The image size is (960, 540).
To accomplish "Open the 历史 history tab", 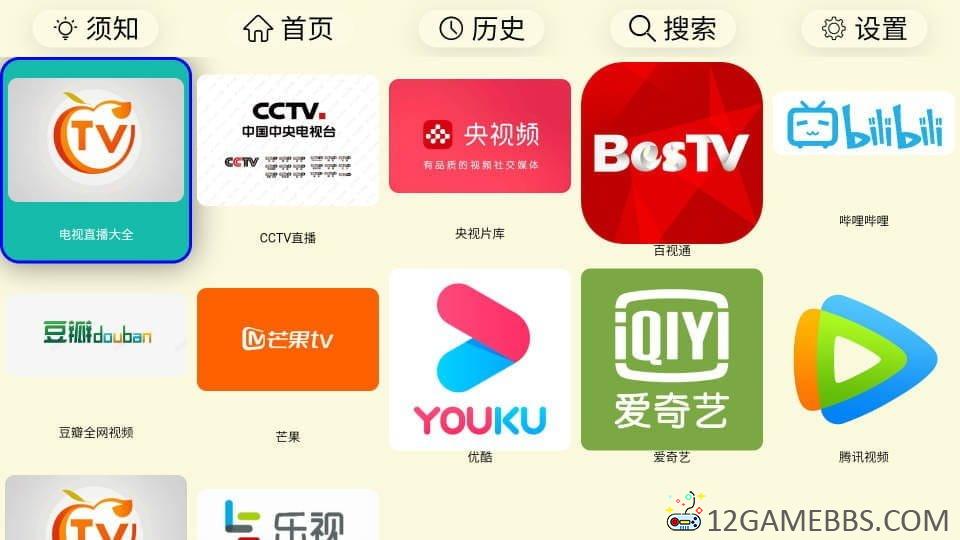I will 481,29.
